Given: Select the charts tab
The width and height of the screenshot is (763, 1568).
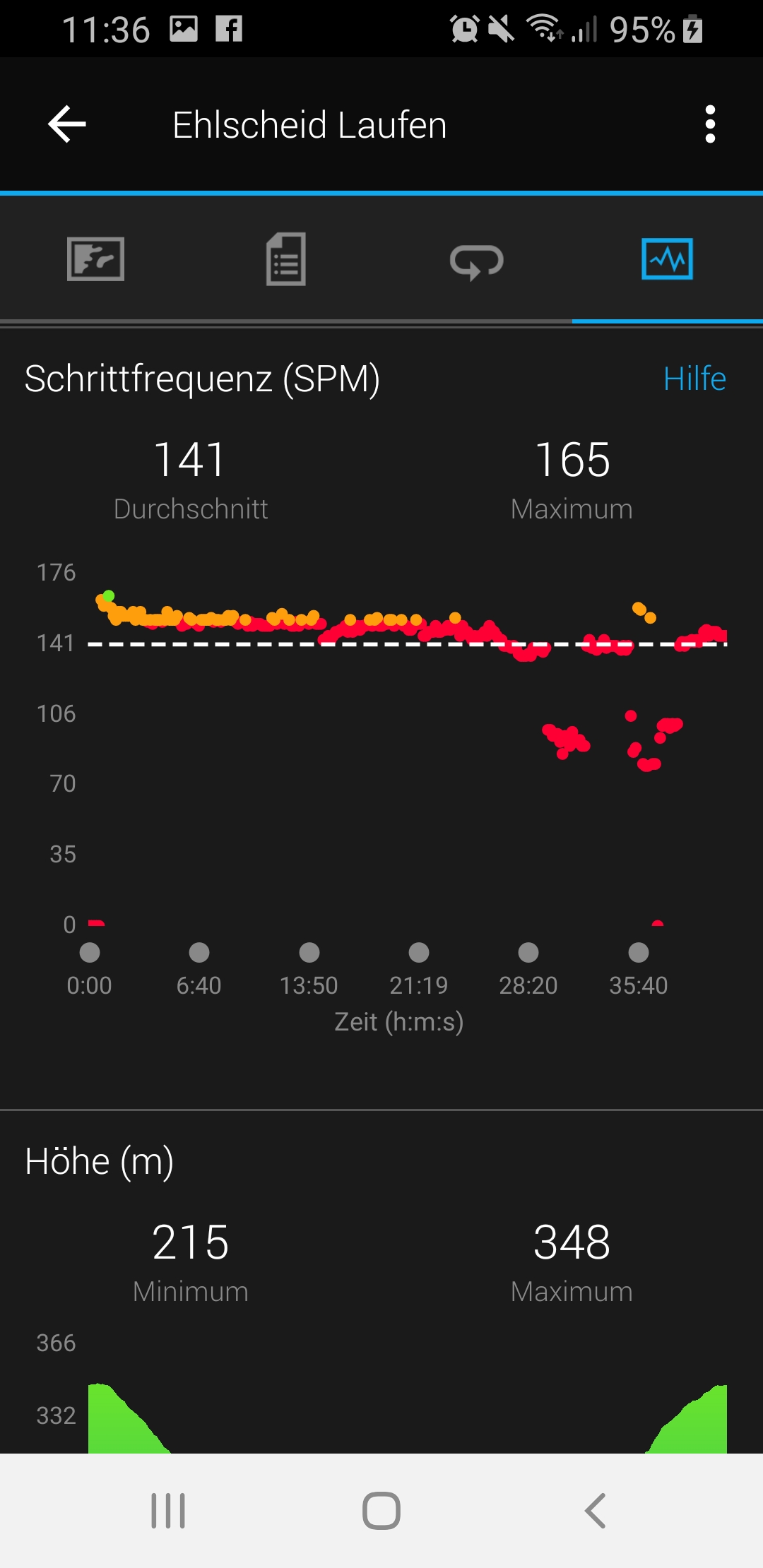Looking at the screenshot, I should 667,259.
